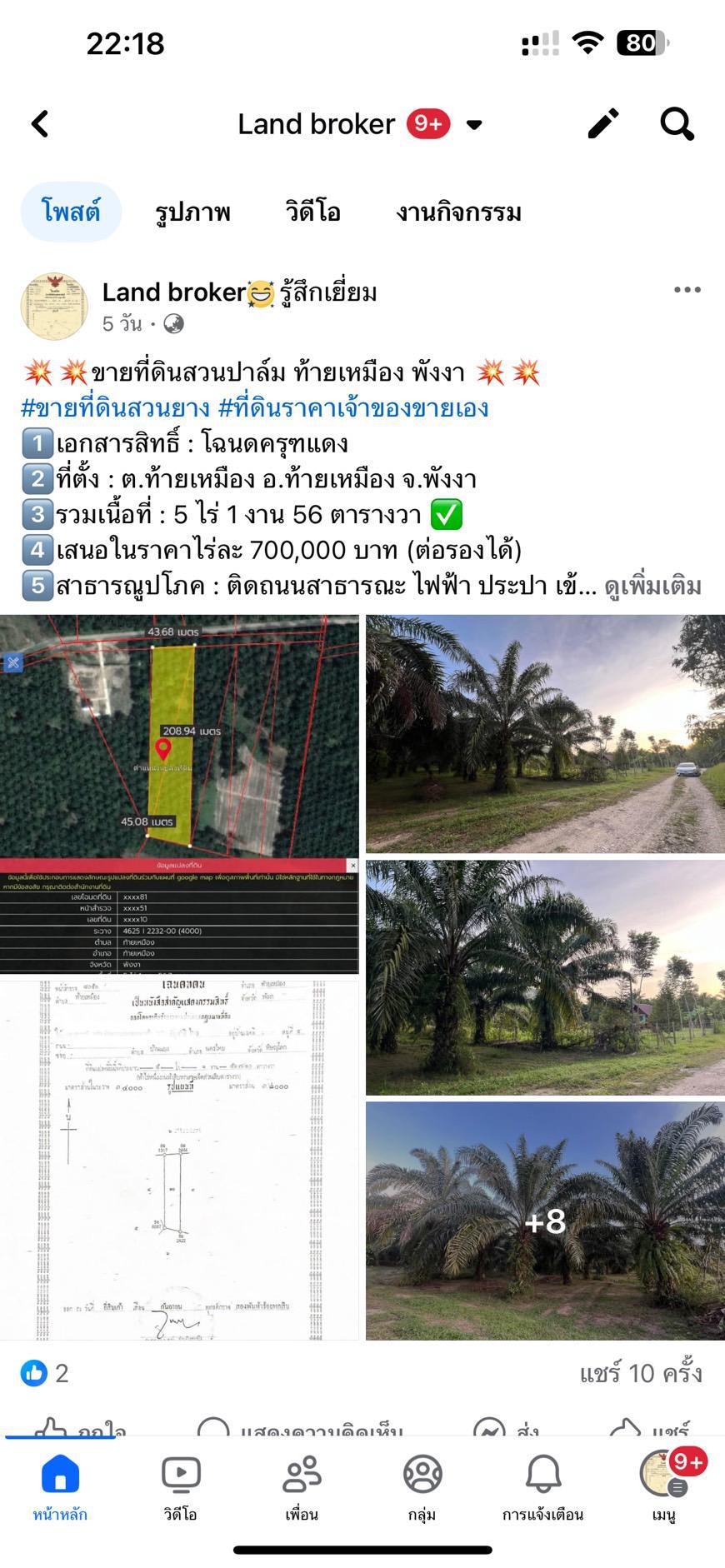Open the land title deed document photo
The width and height of the screenshot is (725, 1568).
point(179,1160)
